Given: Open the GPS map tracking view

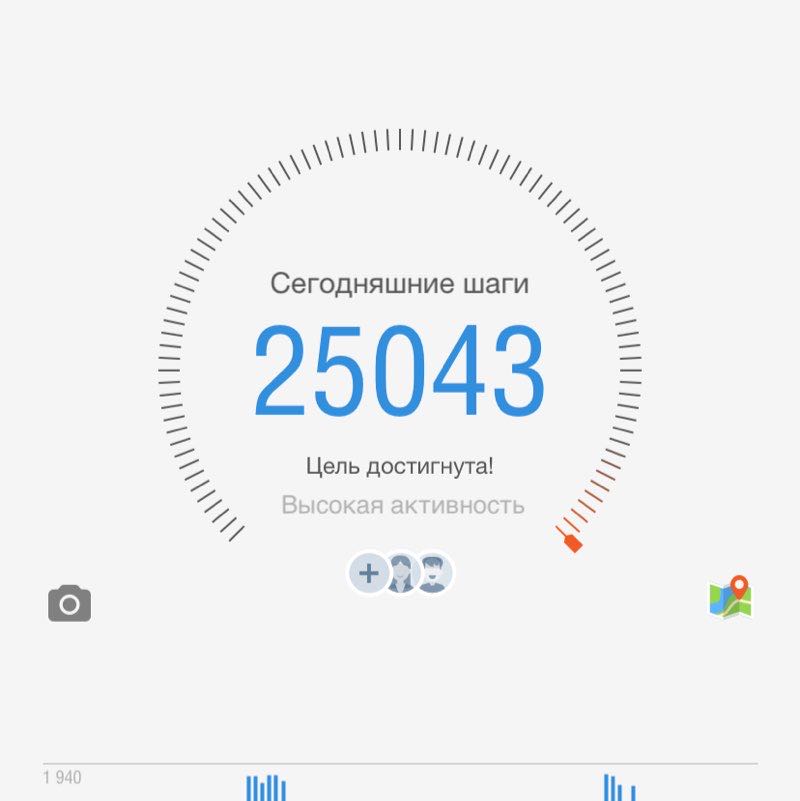Looking at the screenshot, I should tap(730, 600).
